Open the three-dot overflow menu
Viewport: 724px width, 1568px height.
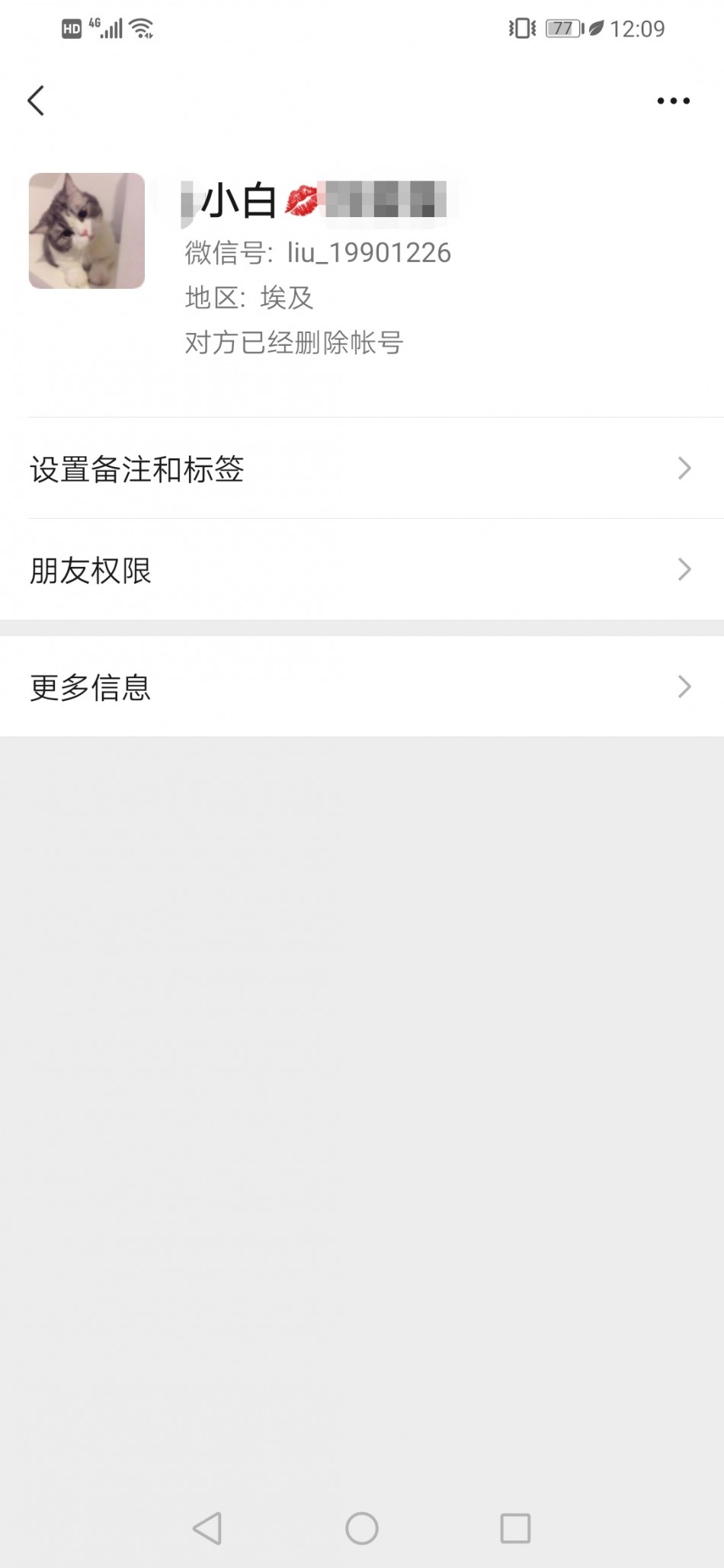pos(674,101)
